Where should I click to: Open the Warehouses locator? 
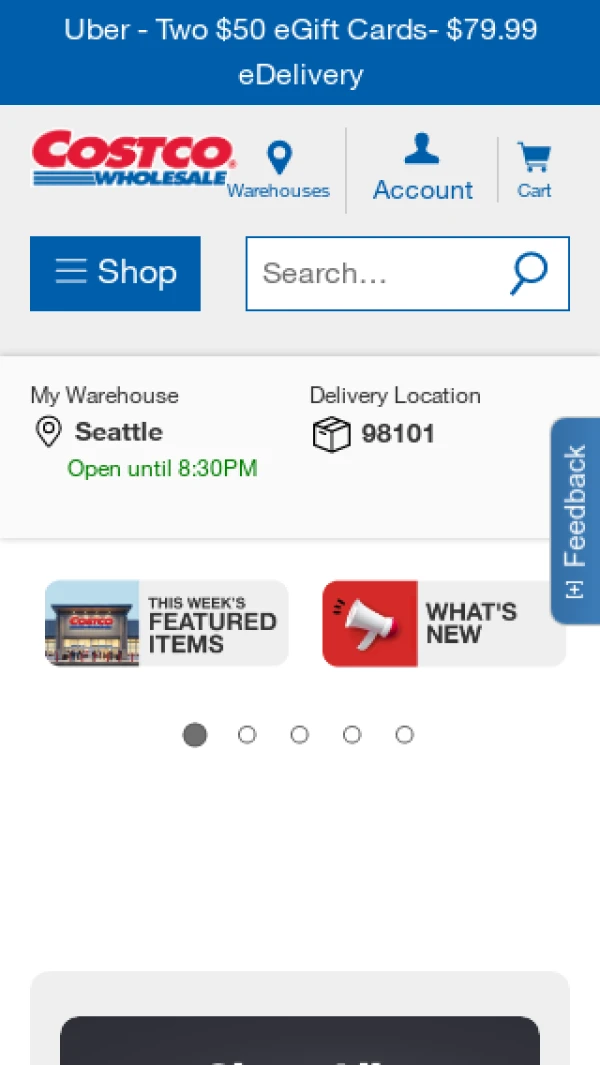pyautogui.click(x=279, y=170)
